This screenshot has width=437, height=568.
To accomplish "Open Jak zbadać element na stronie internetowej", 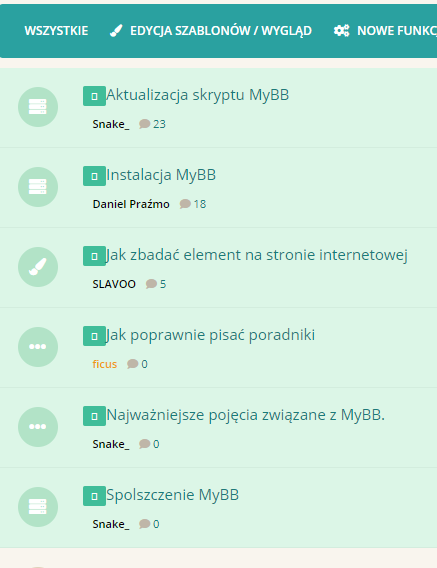I will [x=257, y=255].
